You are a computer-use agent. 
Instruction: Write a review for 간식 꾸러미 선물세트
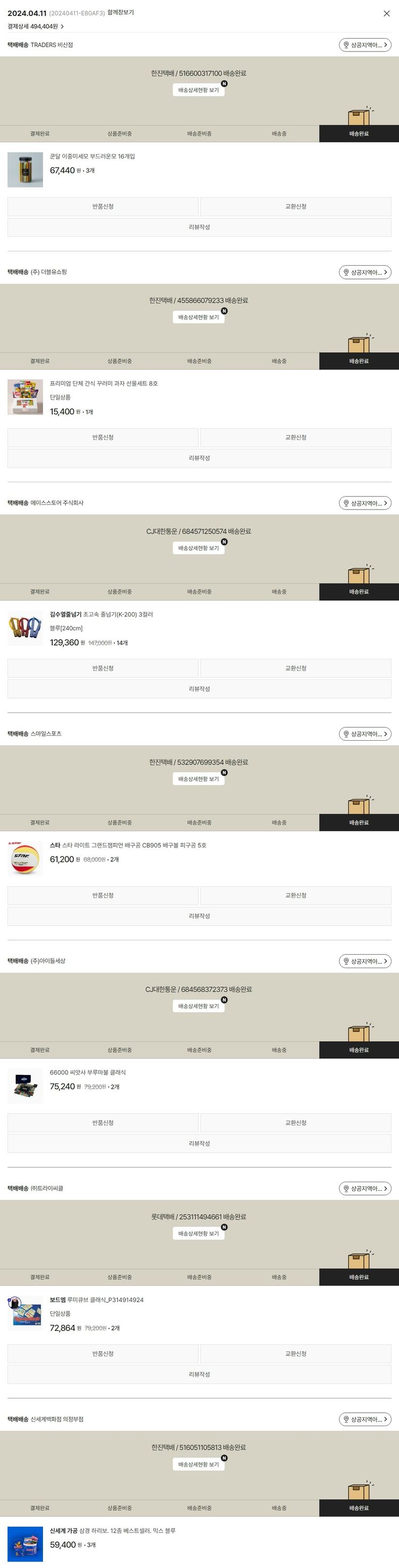pos(199,459)
